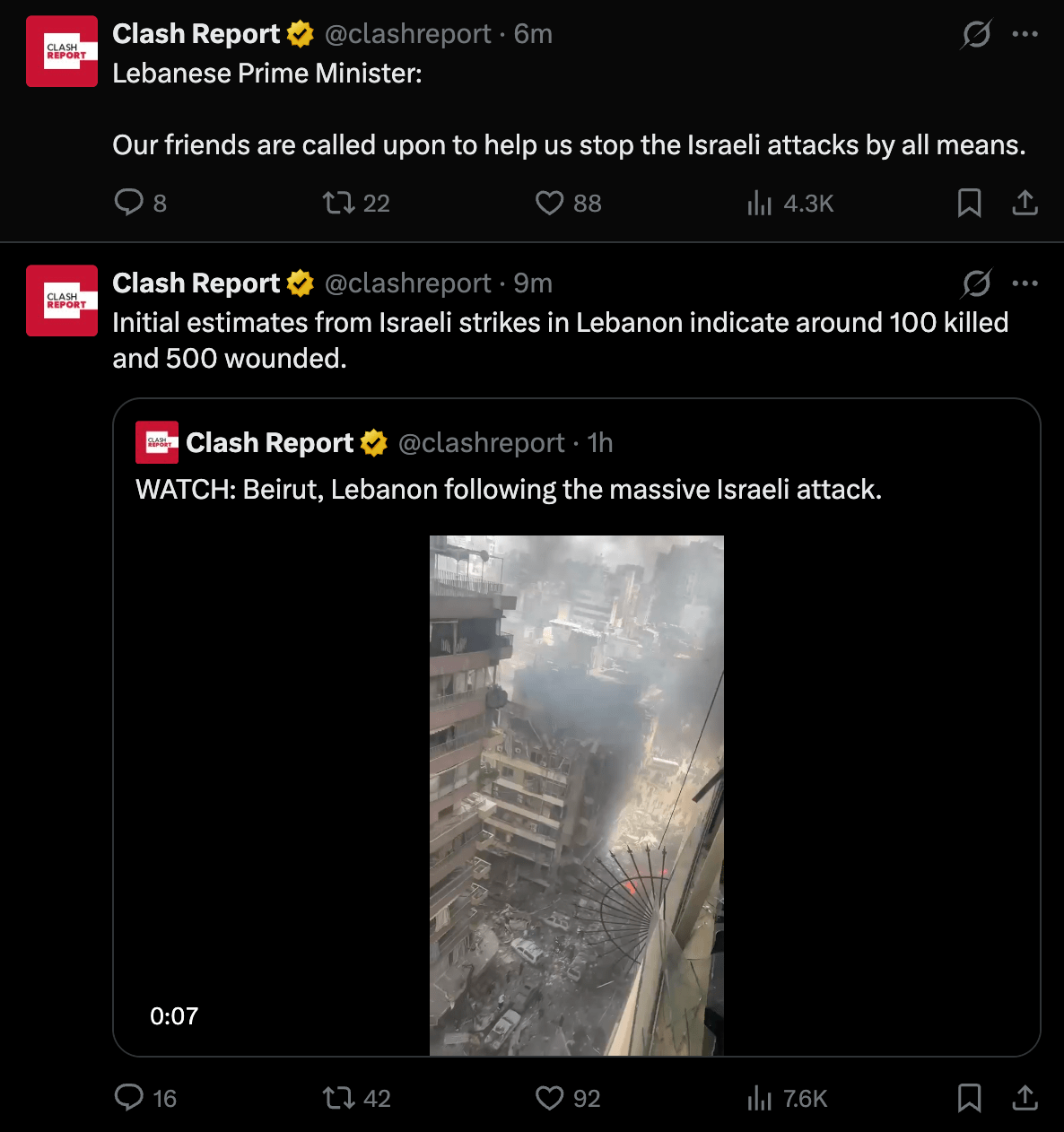
Task: Open Clash Report profile from the 6m post avatar
Action: pos(62,51)
